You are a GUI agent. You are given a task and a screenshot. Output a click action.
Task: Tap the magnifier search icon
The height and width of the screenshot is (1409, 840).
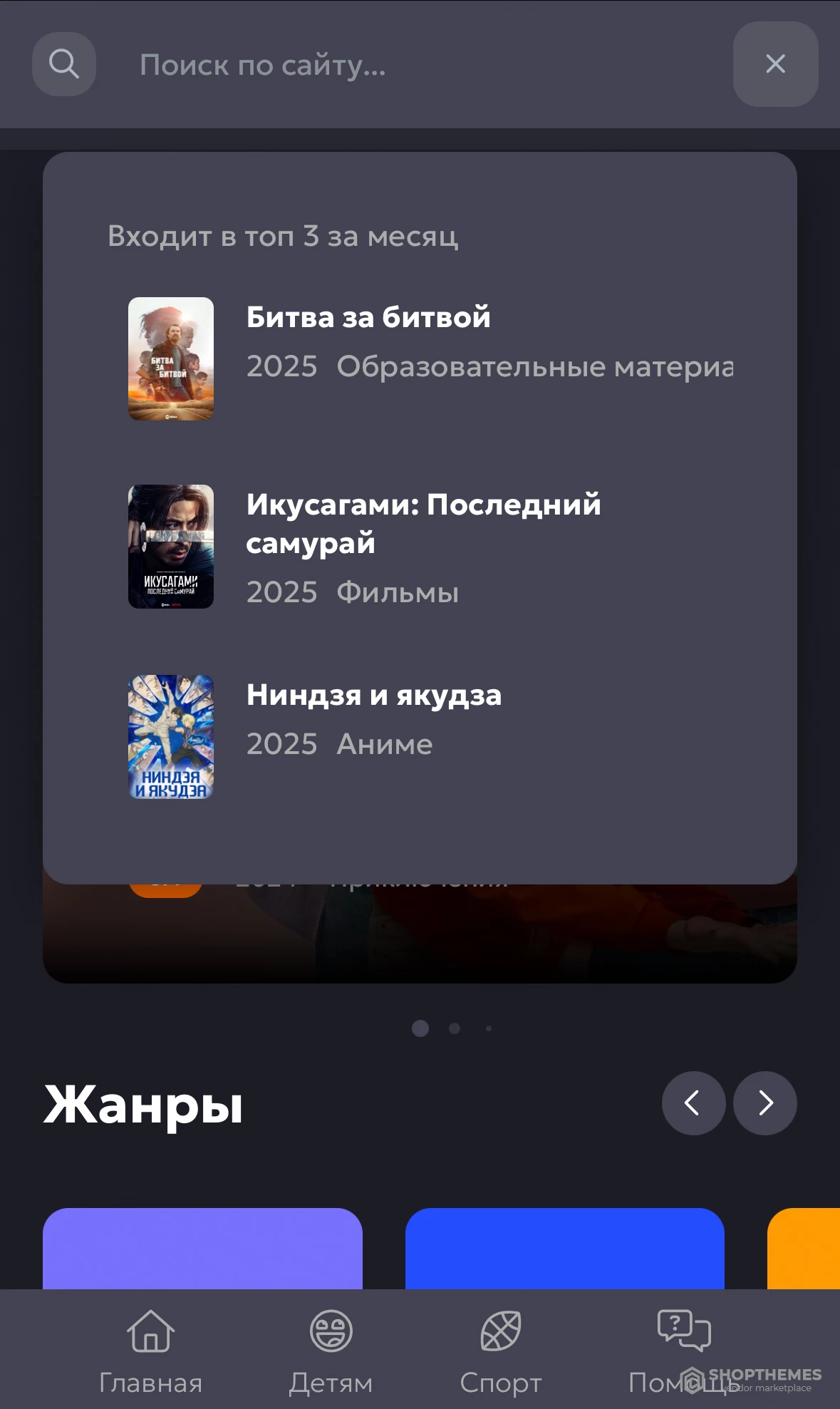tap(64, 64)
